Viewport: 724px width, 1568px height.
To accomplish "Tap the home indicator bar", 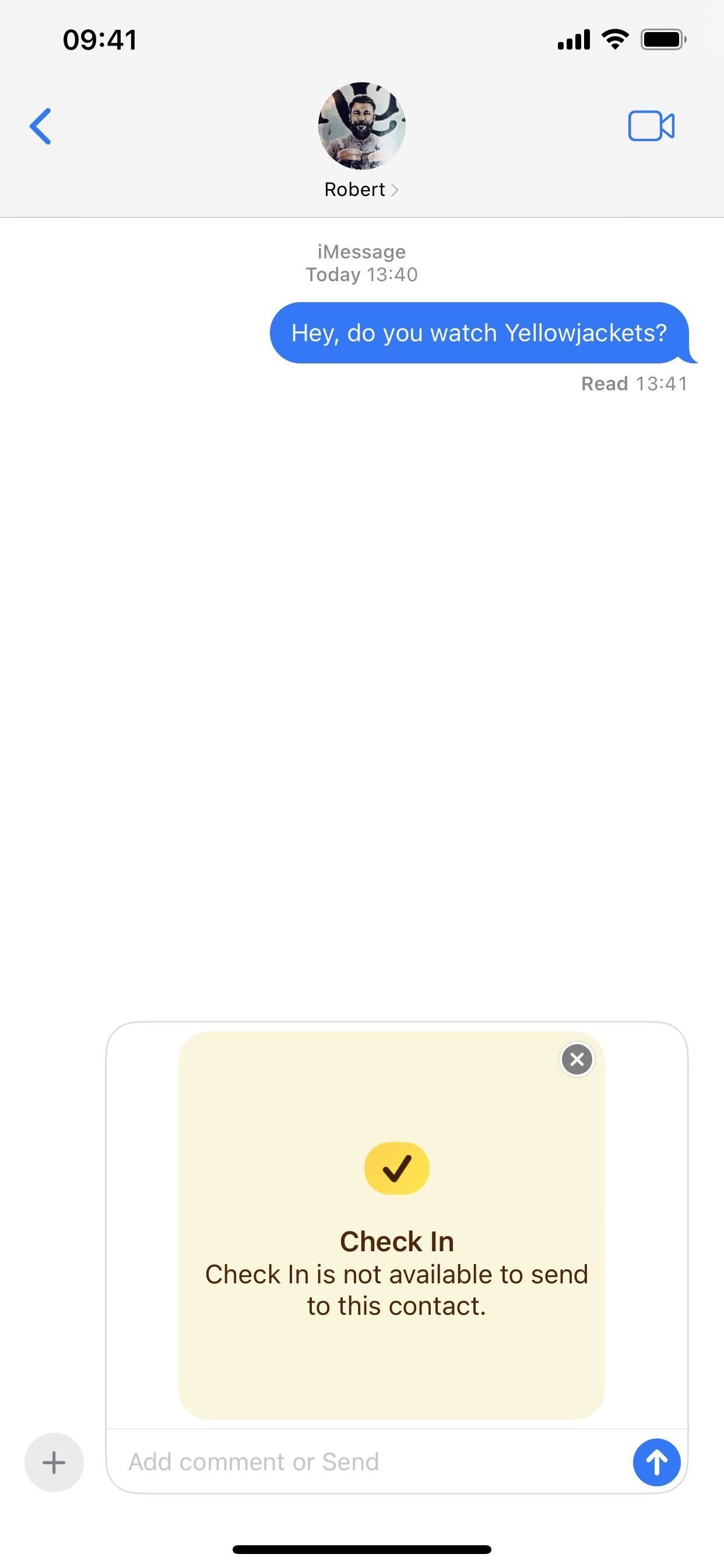I will click(x=362, y=1549).
